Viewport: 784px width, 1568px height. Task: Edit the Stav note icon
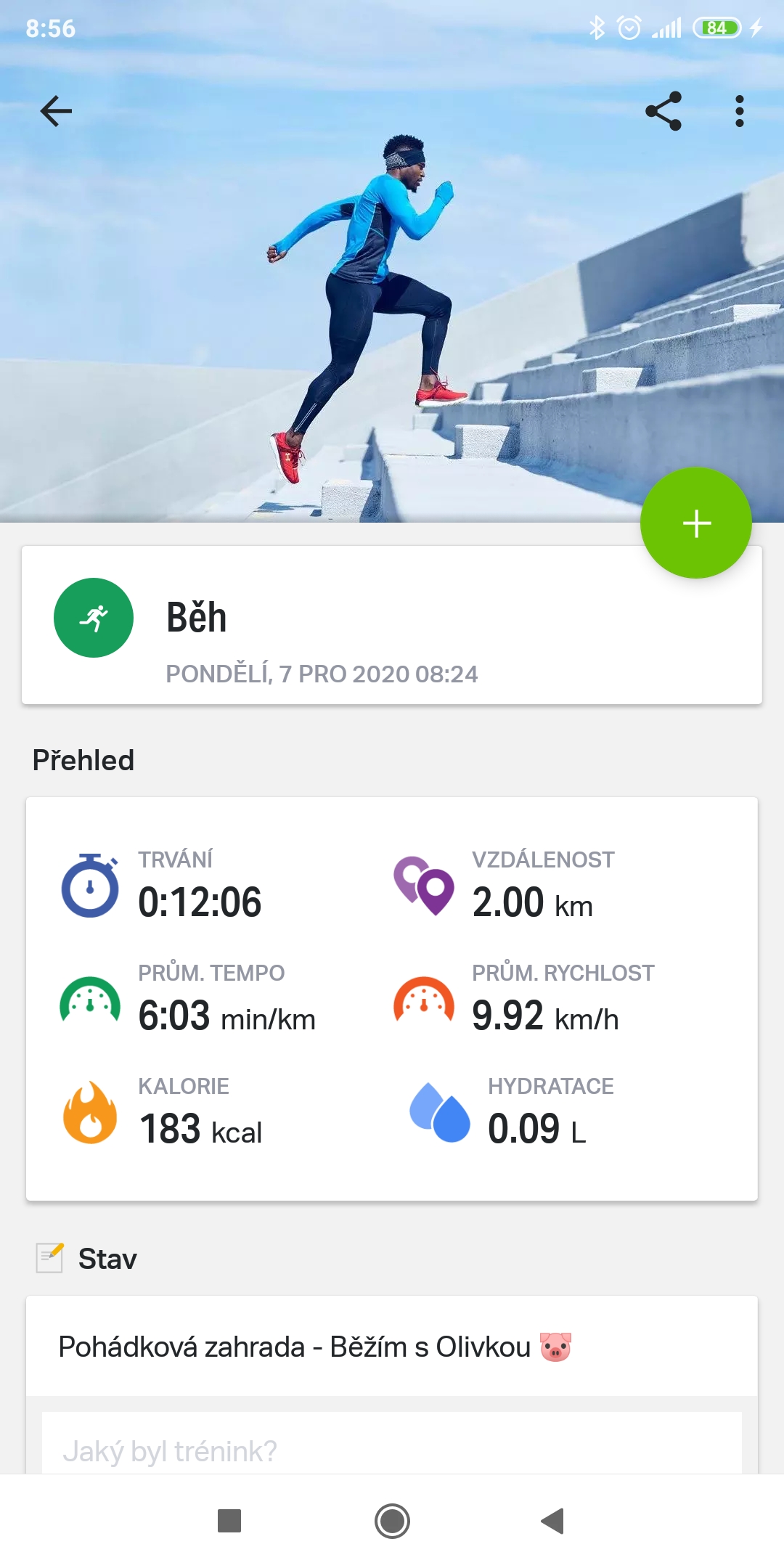tap(49, 1258)
